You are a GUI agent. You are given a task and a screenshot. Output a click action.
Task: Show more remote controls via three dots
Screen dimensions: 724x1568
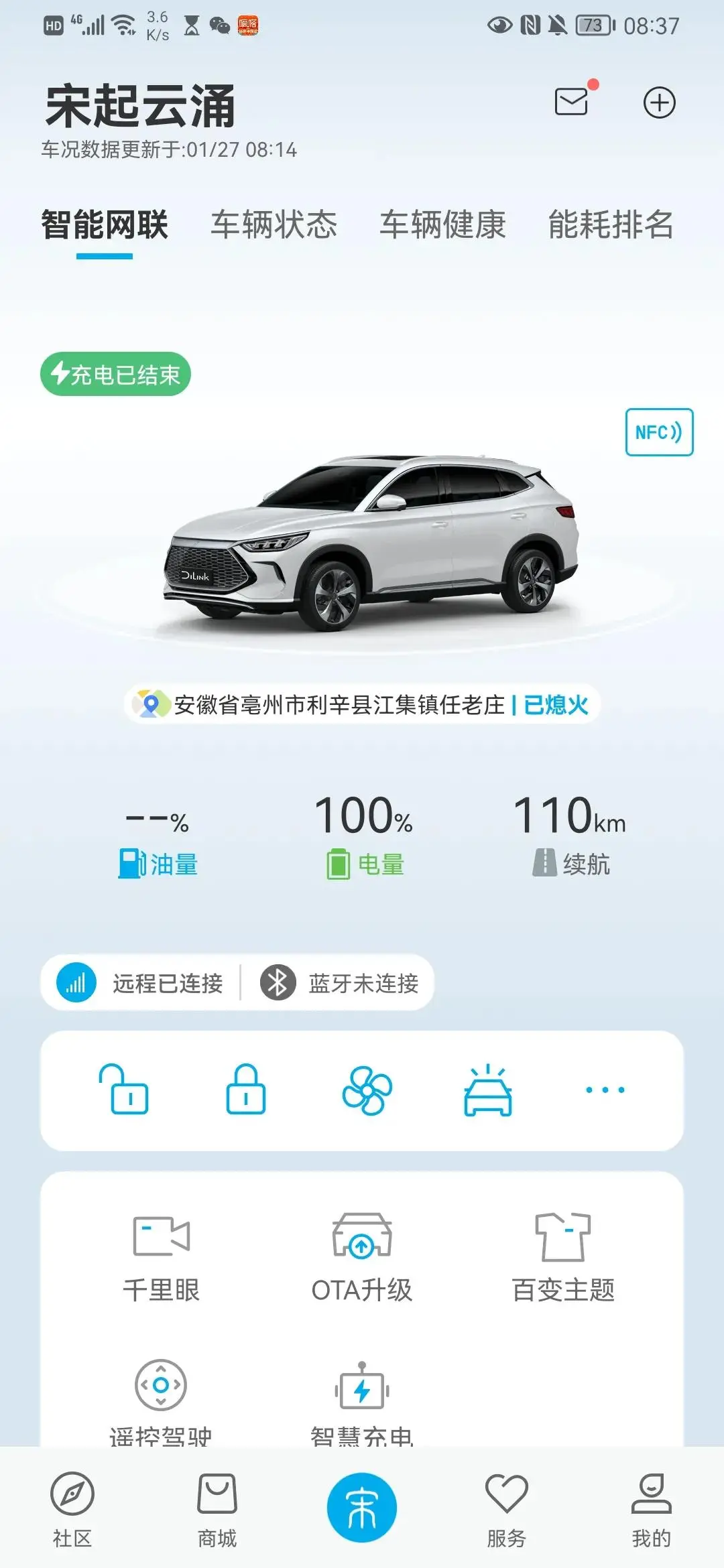click(605, 1090)
